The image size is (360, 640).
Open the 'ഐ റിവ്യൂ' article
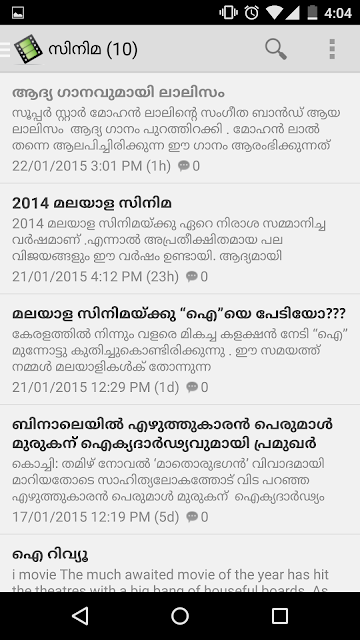[180, 564]
